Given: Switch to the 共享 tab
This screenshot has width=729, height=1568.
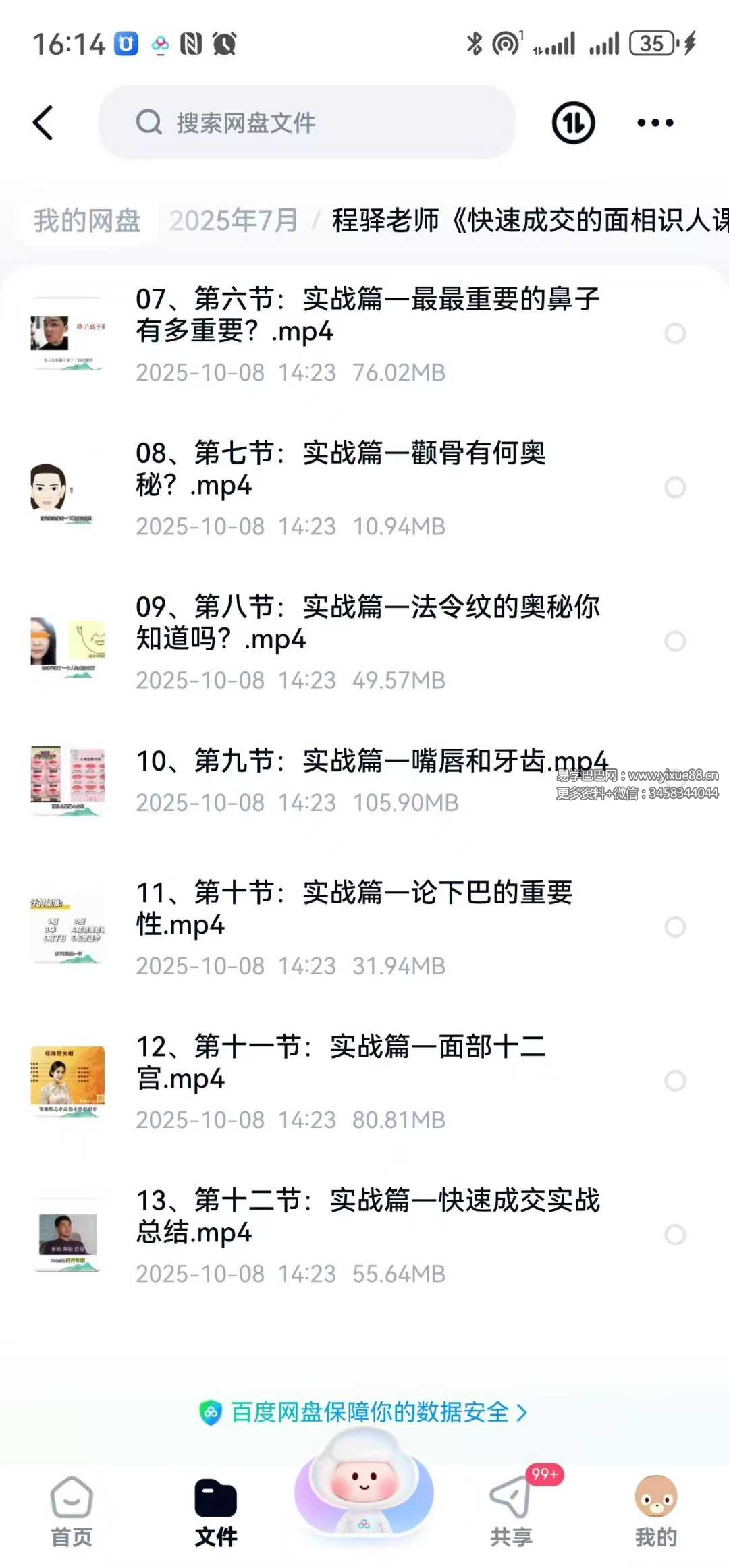Looking at the screenshot, I should (512, 1513).
